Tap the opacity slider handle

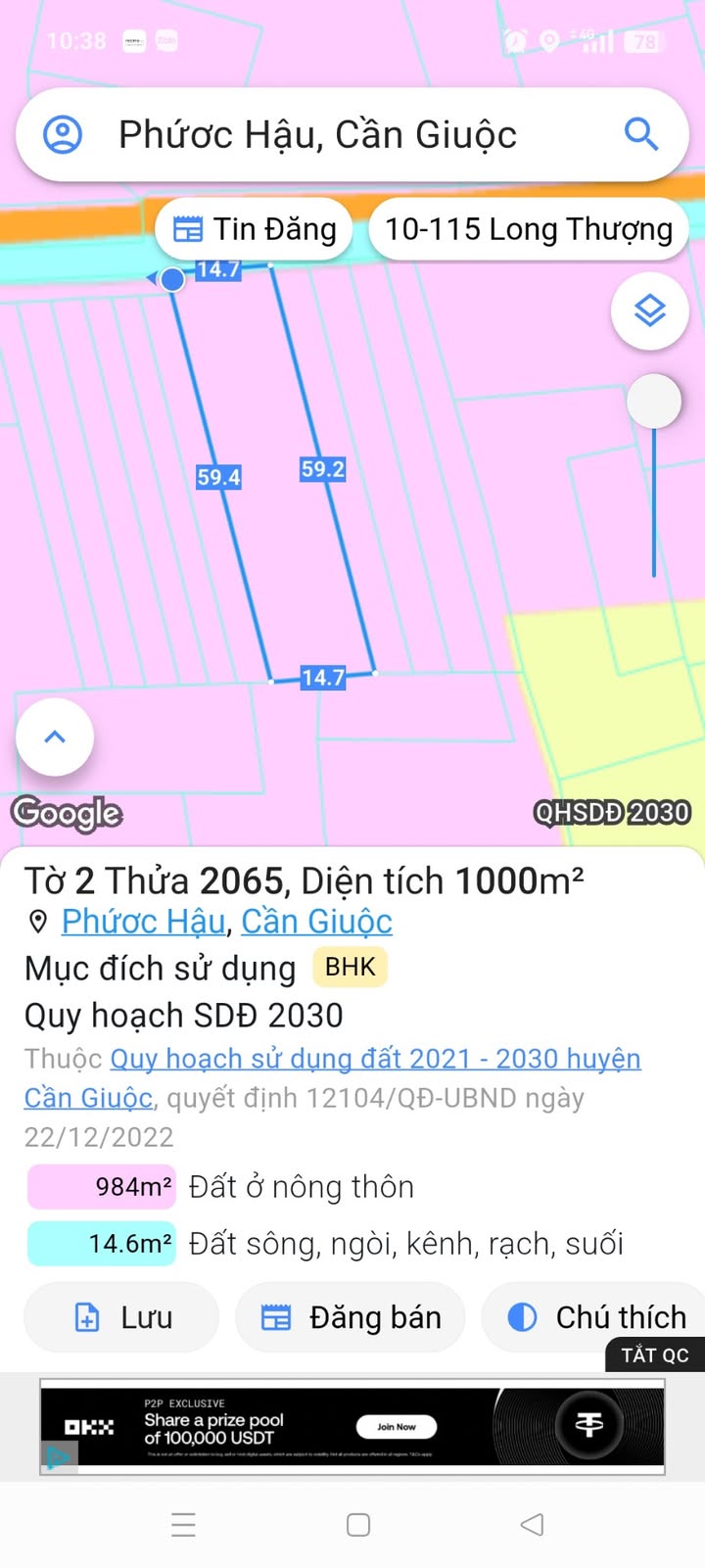click(x=653, y=401)
